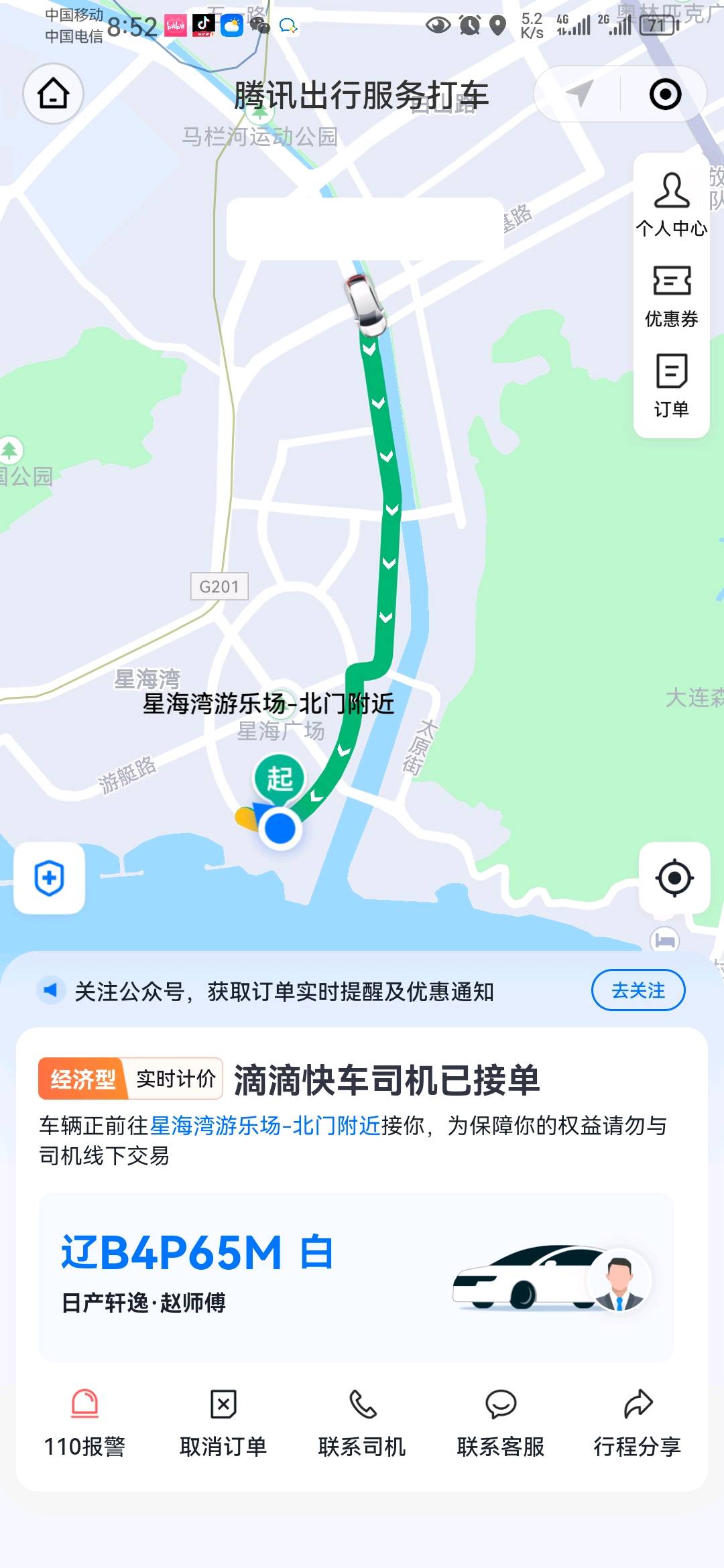Open 订单 orders list
Viewport: 724px width, 1568px height.
pyautogui.click(x=671, y=385)
